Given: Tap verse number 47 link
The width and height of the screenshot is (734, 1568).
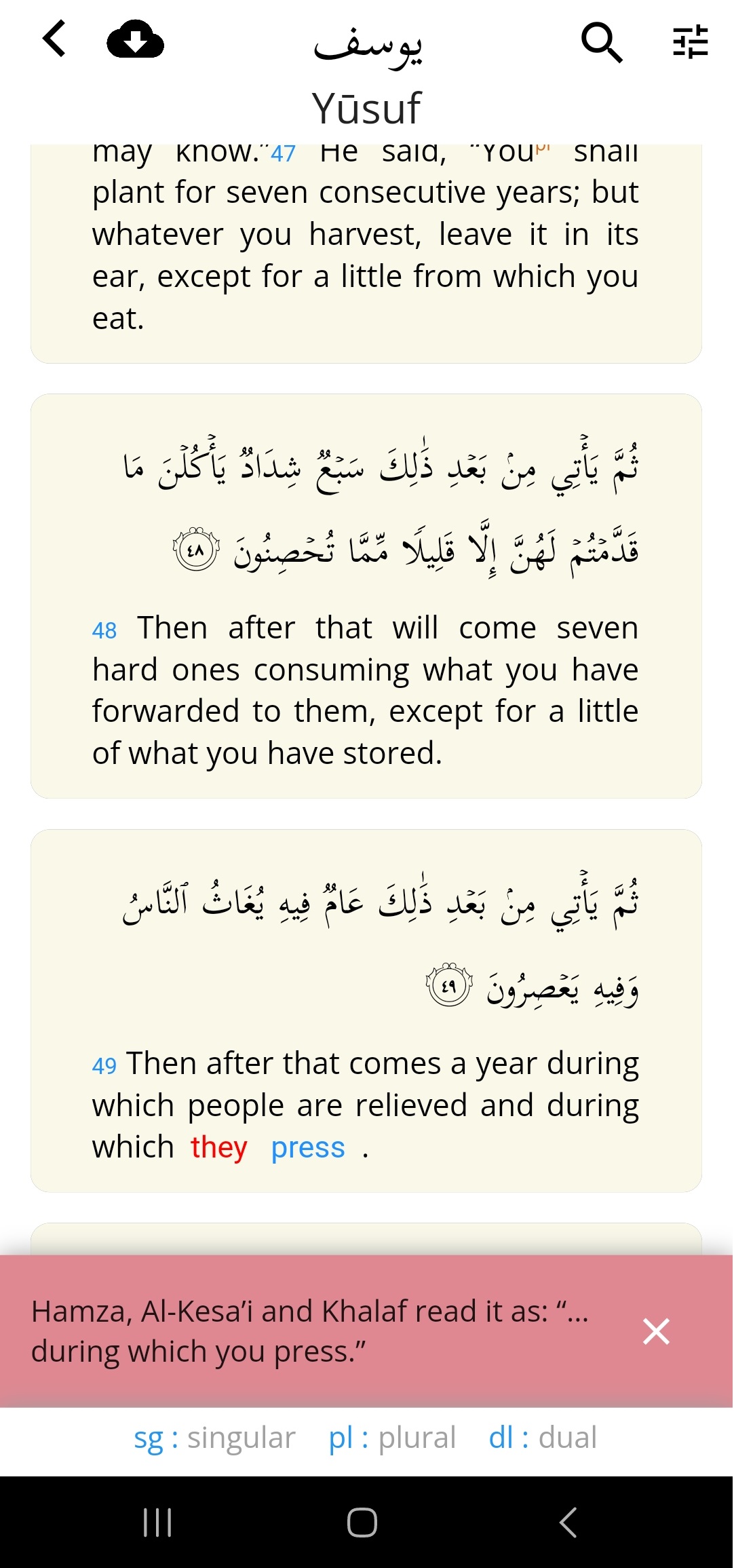Looking at the screenshot, I should (x=283, y=154).
